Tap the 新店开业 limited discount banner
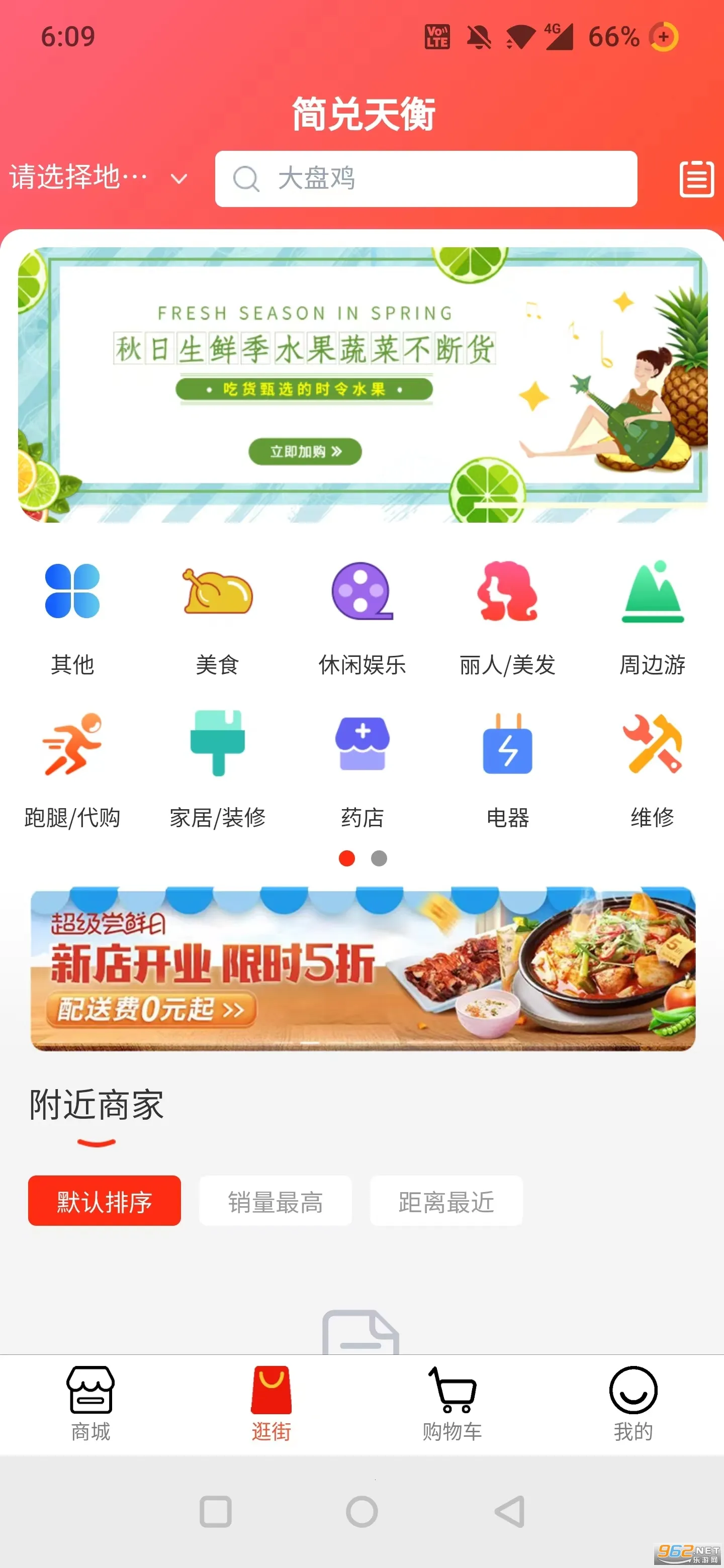This screenshot has height=1568, width=724. (x=361, y=974)
